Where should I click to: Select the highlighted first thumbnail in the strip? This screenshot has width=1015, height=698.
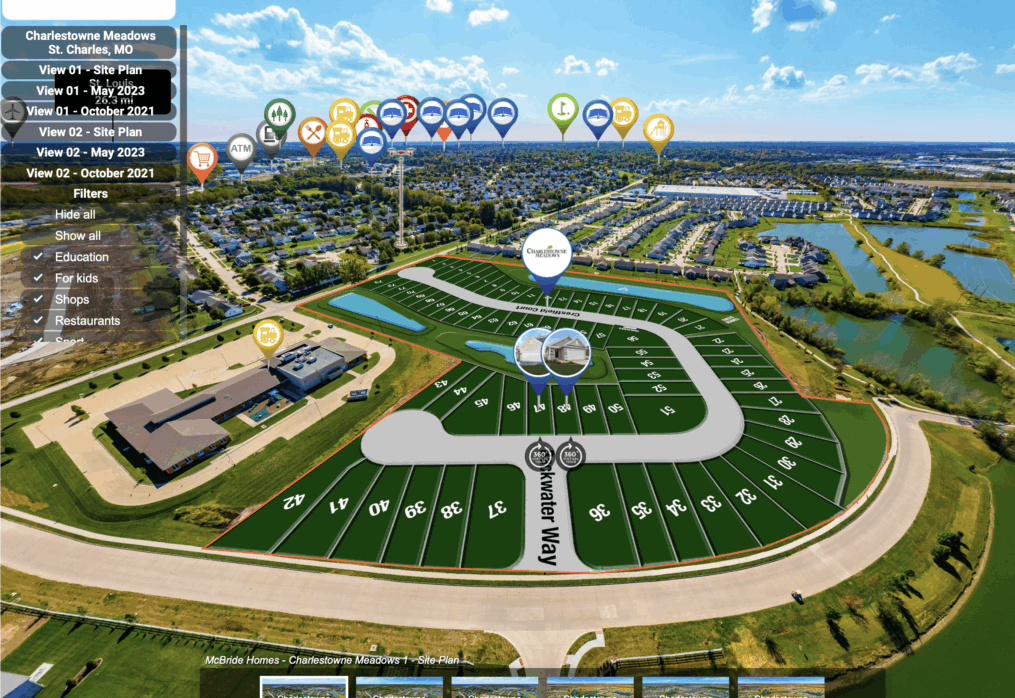pyautogui.click(x=304, y=688)
